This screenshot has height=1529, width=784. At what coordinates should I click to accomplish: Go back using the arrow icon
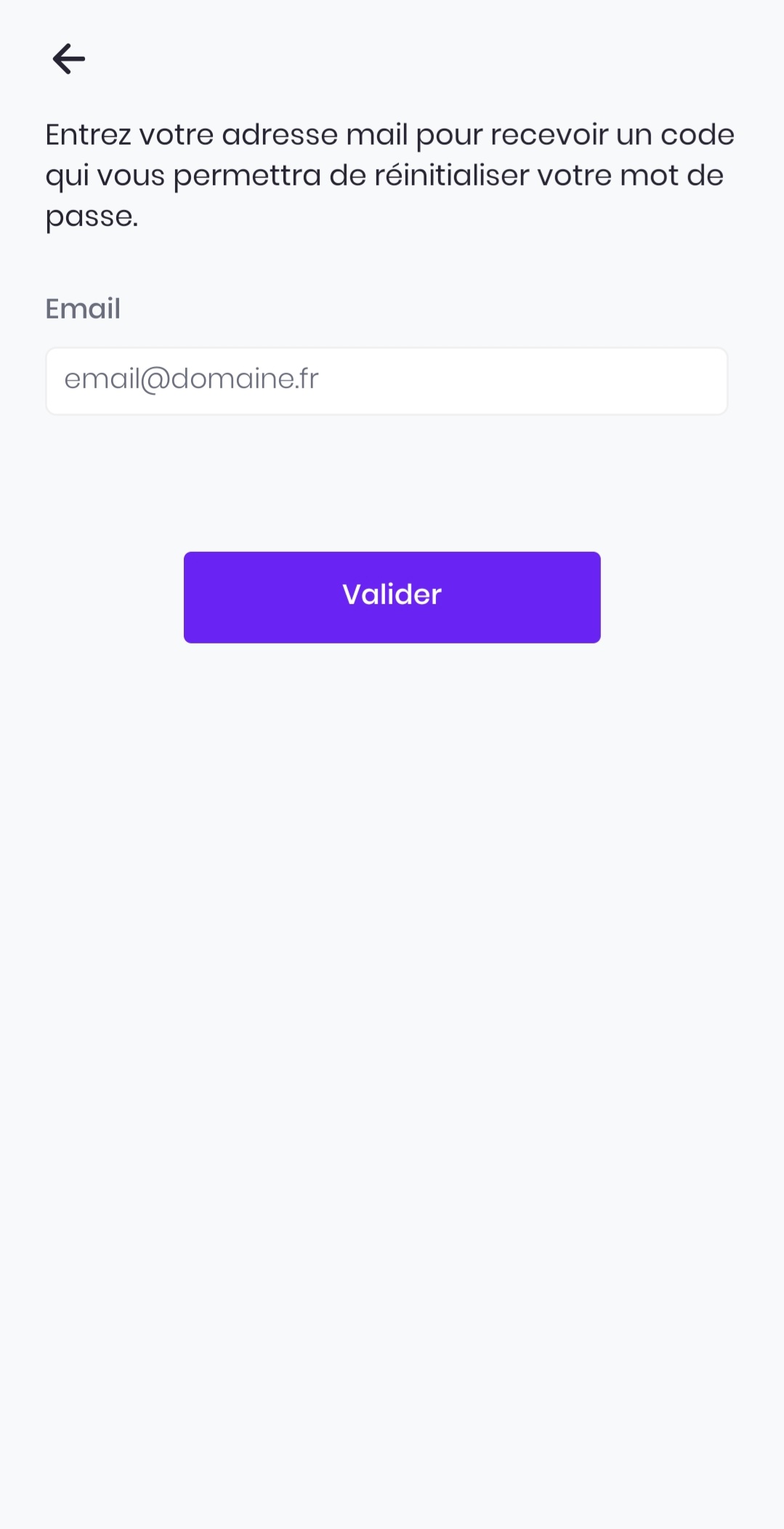tap(69, 59)
